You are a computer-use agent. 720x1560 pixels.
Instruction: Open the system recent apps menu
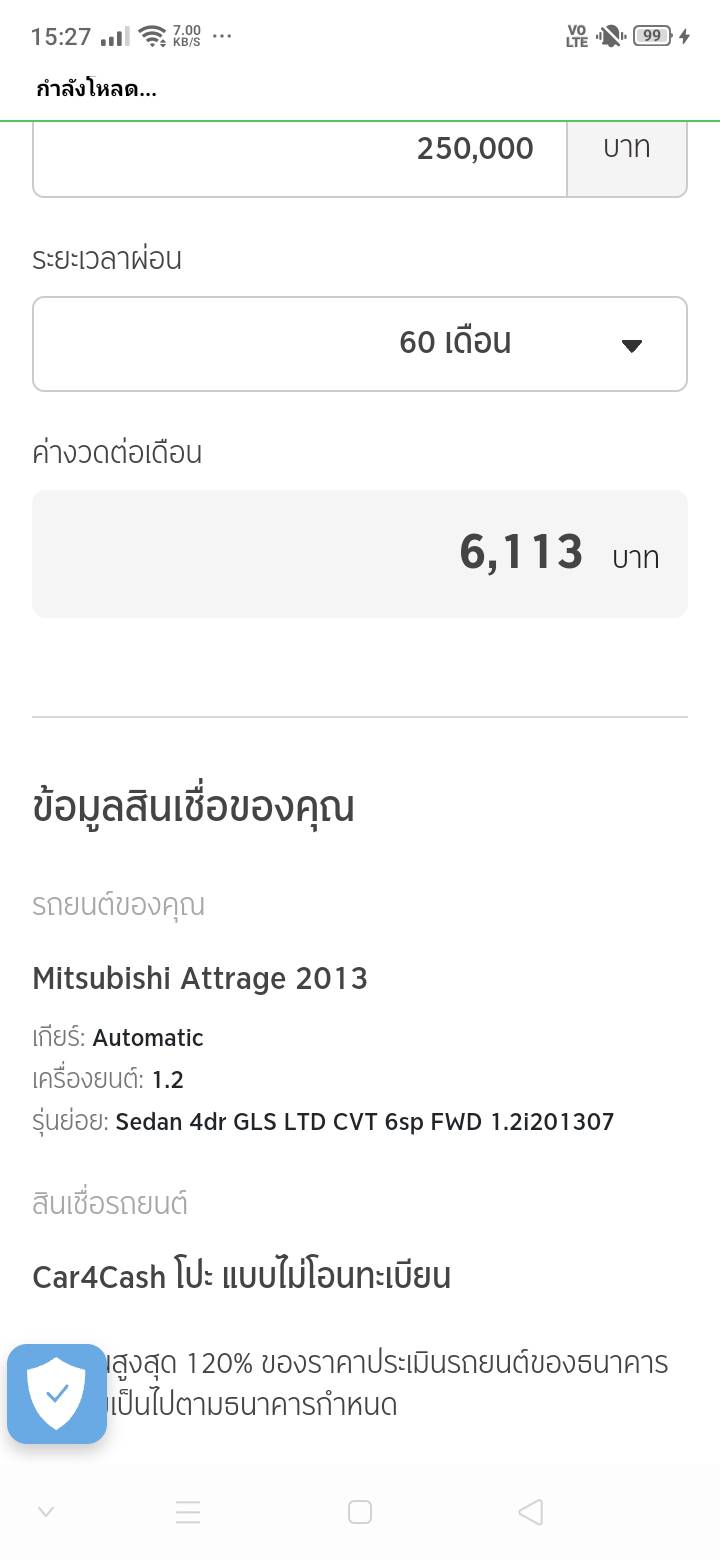click(x=188, y=1512)
